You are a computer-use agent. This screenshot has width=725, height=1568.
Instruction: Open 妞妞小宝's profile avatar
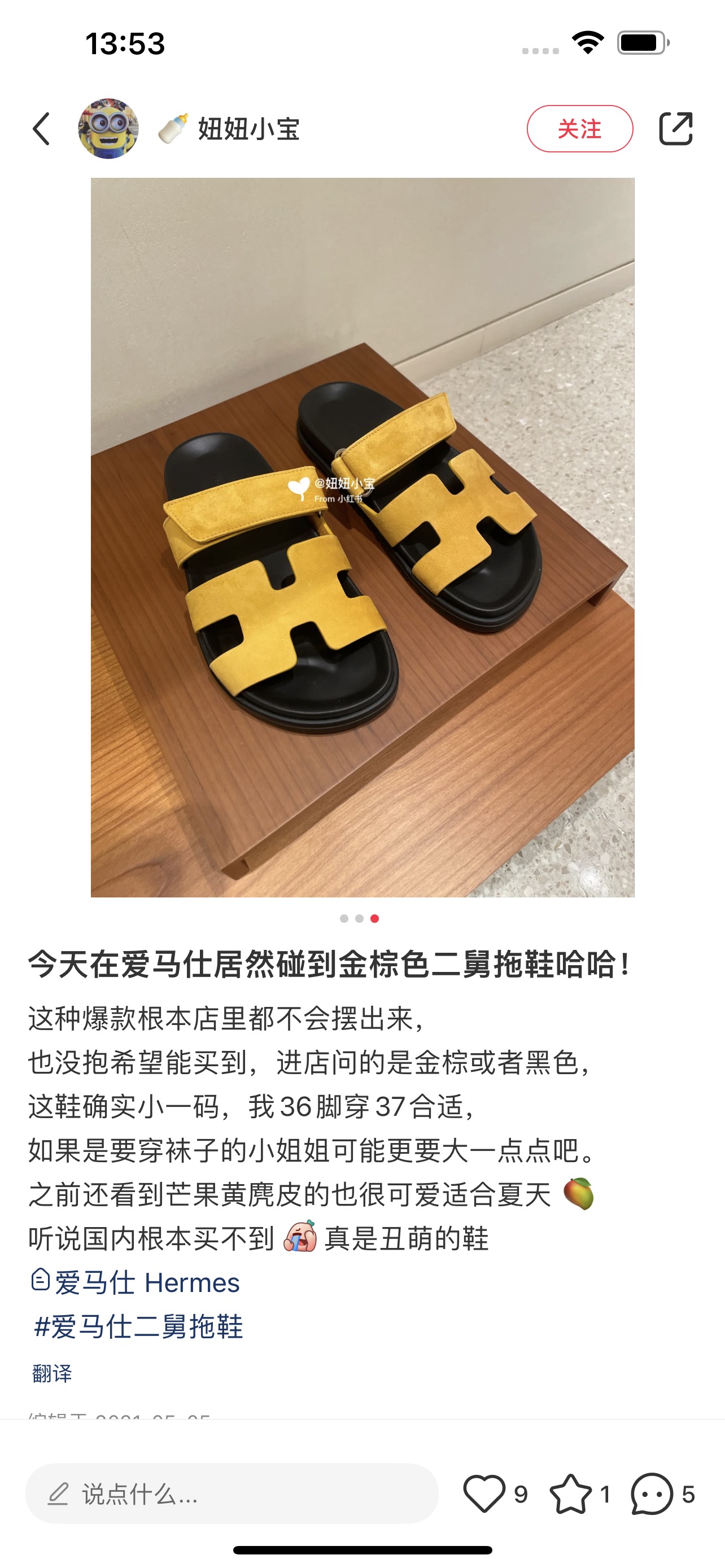[x=108, y=129]
